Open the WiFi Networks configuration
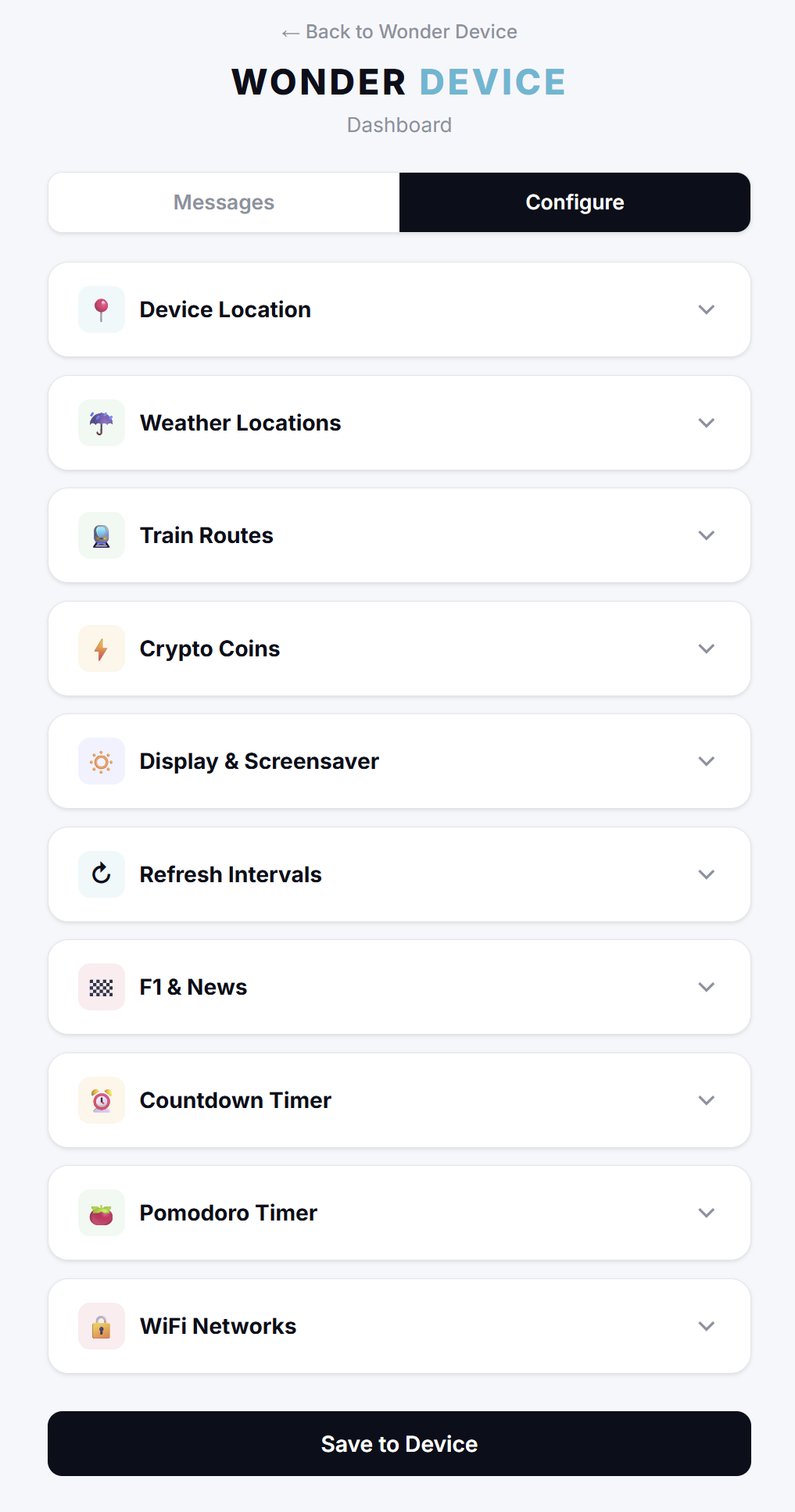795x1512 pixels. point(706,1325)
